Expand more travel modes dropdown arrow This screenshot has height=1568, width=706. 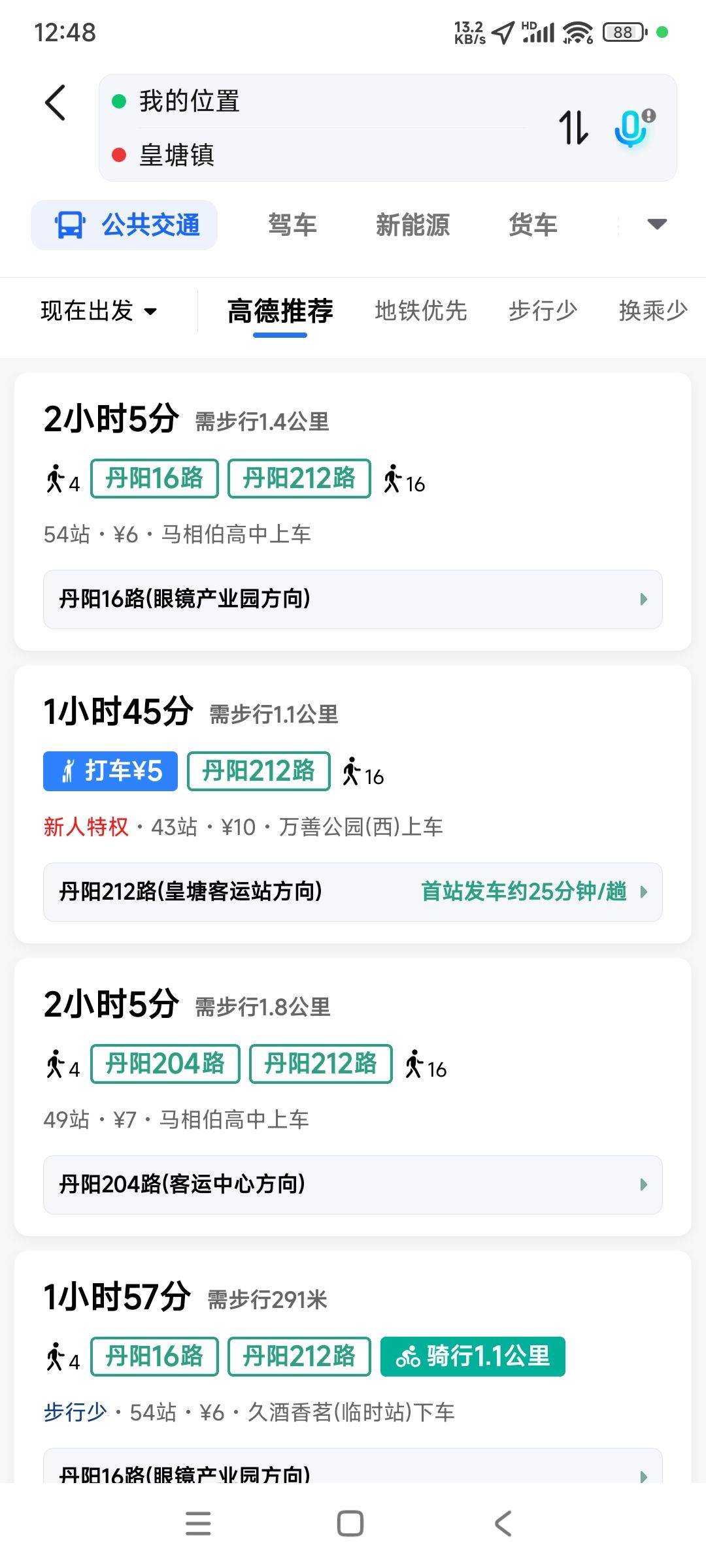click(x=656, y=224)
